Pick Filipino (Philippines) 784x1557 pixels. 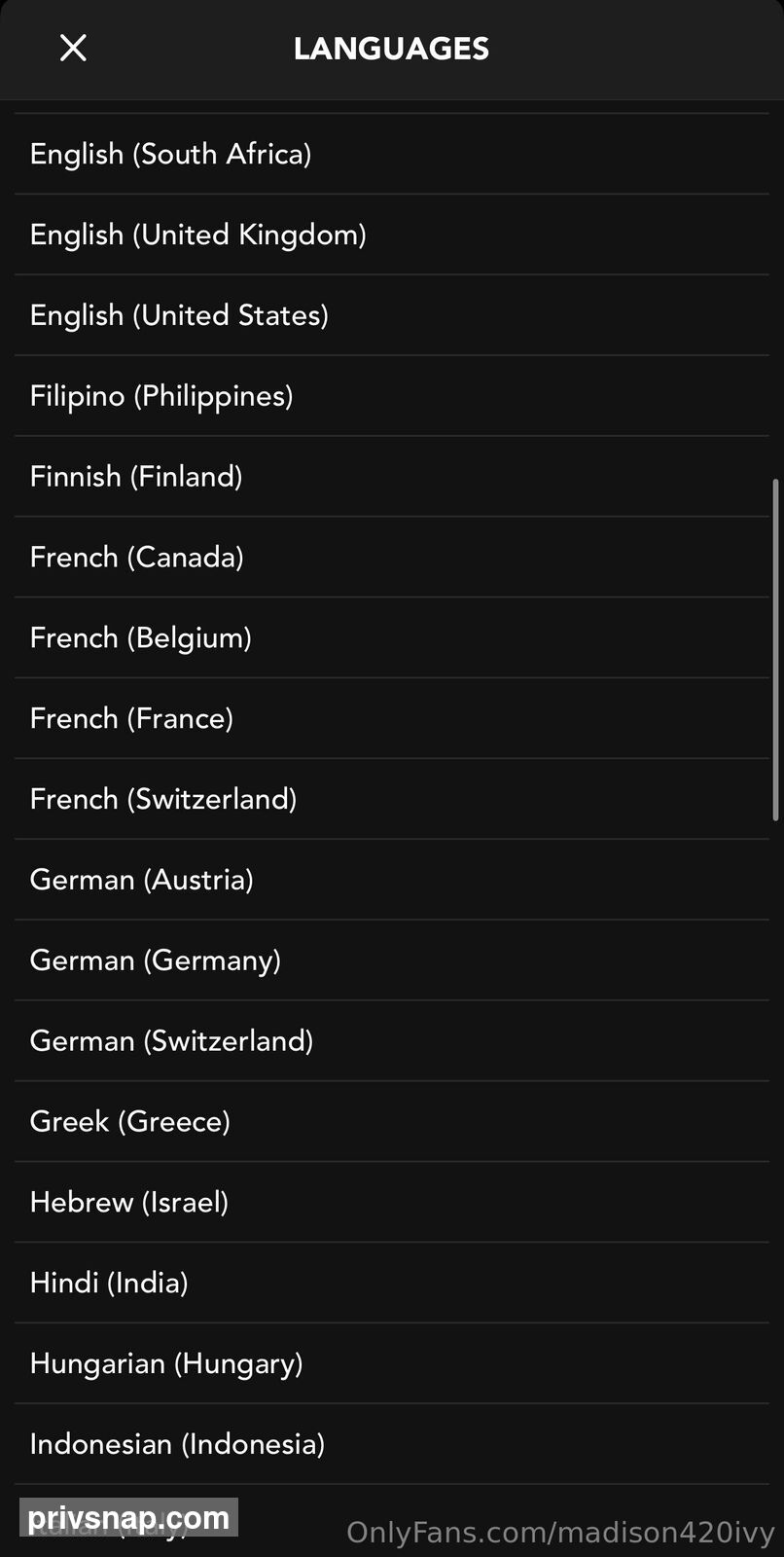click(x=392, y=396)
